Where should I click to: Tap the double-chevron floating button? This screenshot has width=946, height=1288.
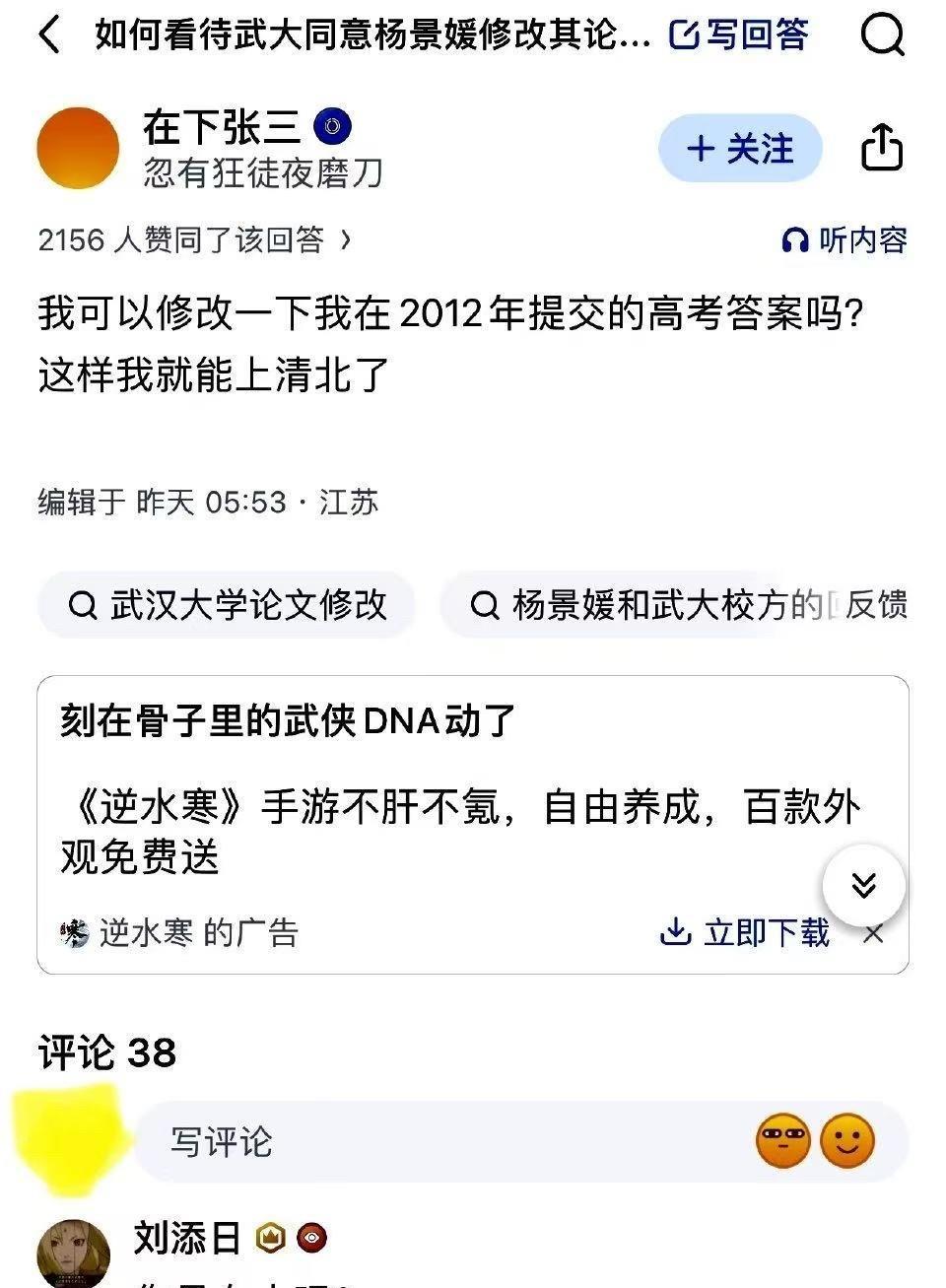[x=864, y=884]
